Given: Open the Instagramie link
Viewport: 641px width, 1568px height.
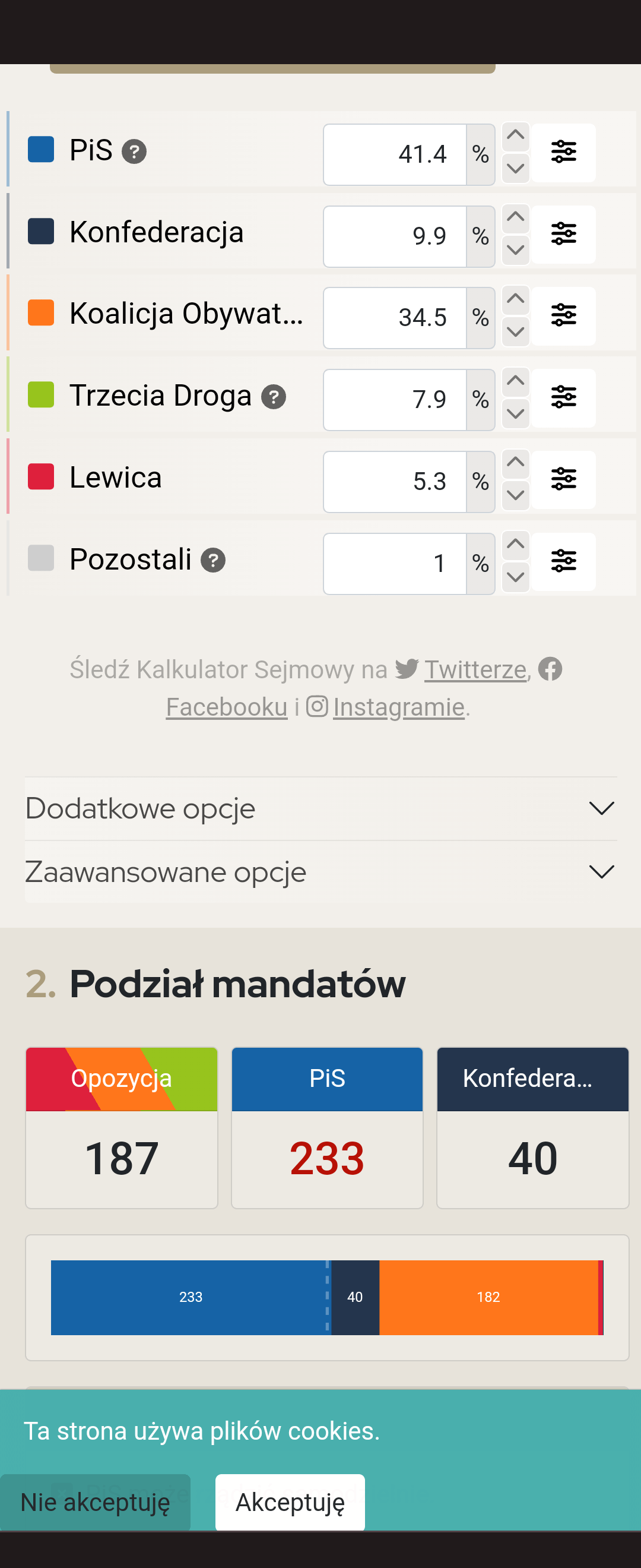Looking at the screenshot, I should pos(398,707).
